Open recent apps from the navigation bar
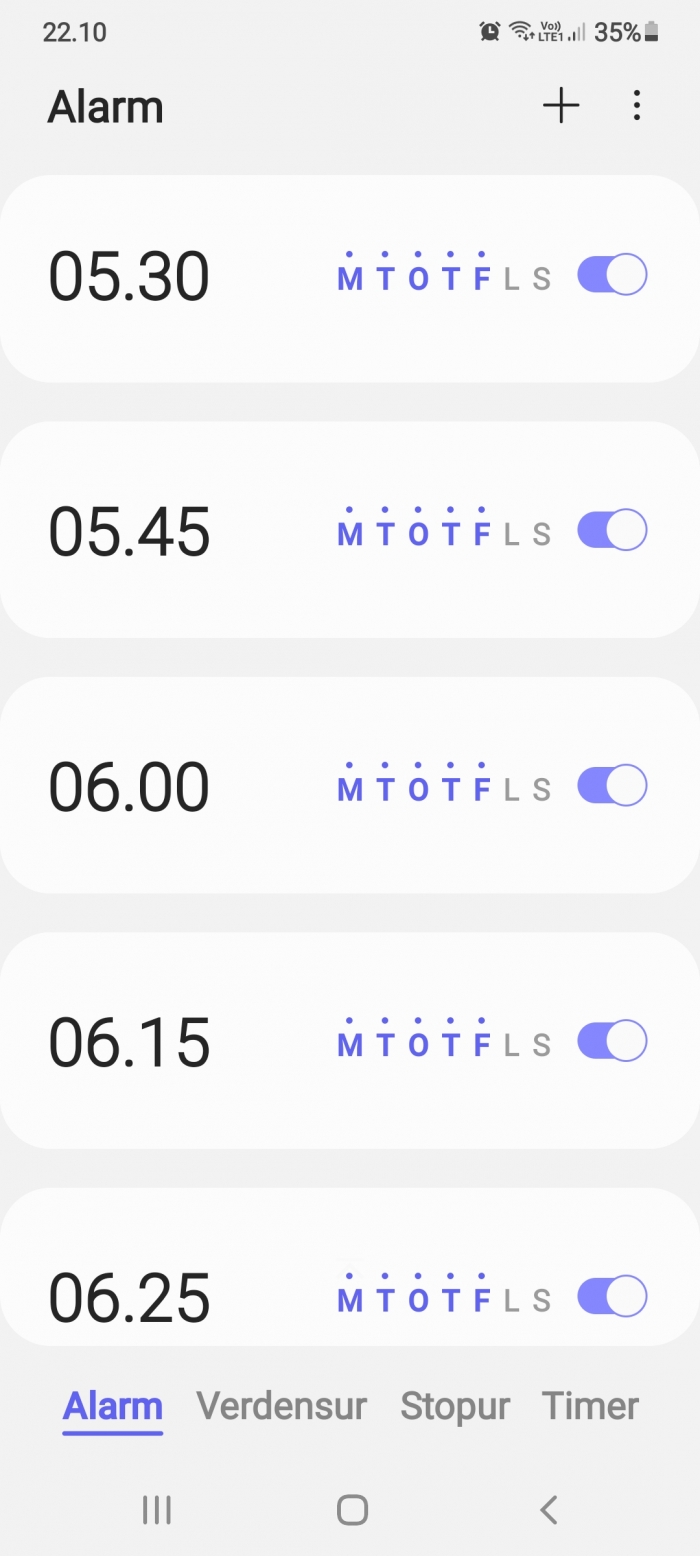The image size is (700, 1556). pos(157,1509)
